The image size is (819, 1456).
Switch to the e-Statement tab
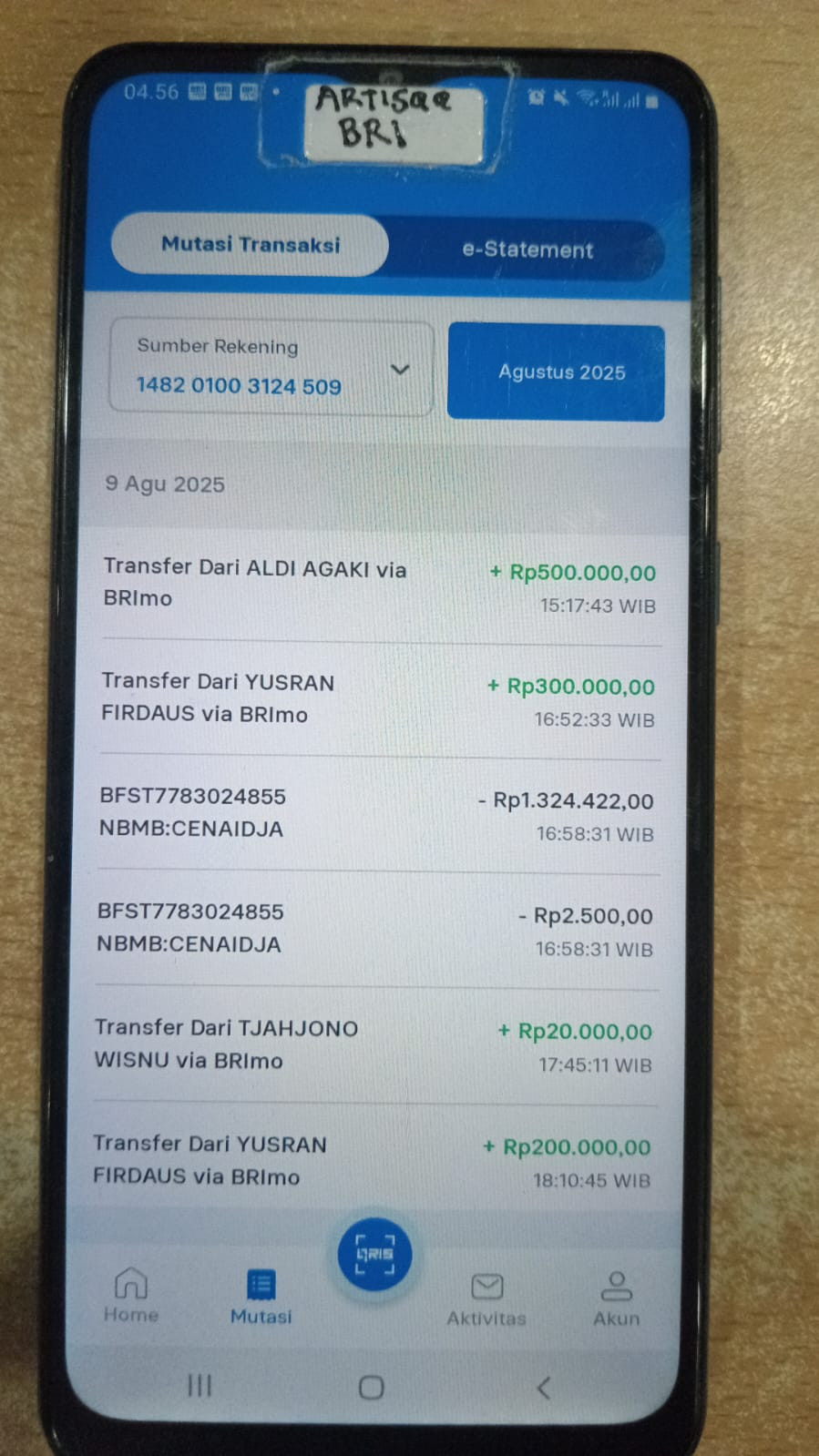tap(527, 249)
